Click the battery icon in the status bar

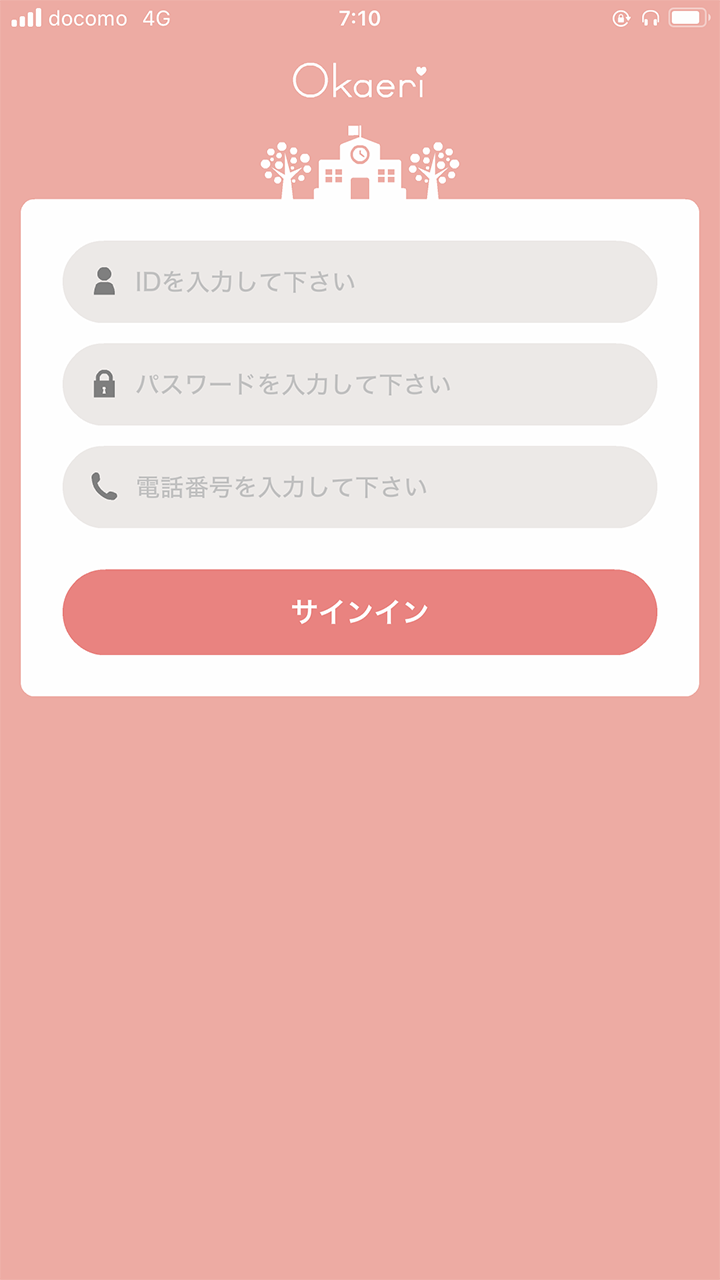(x=688, y=17)
